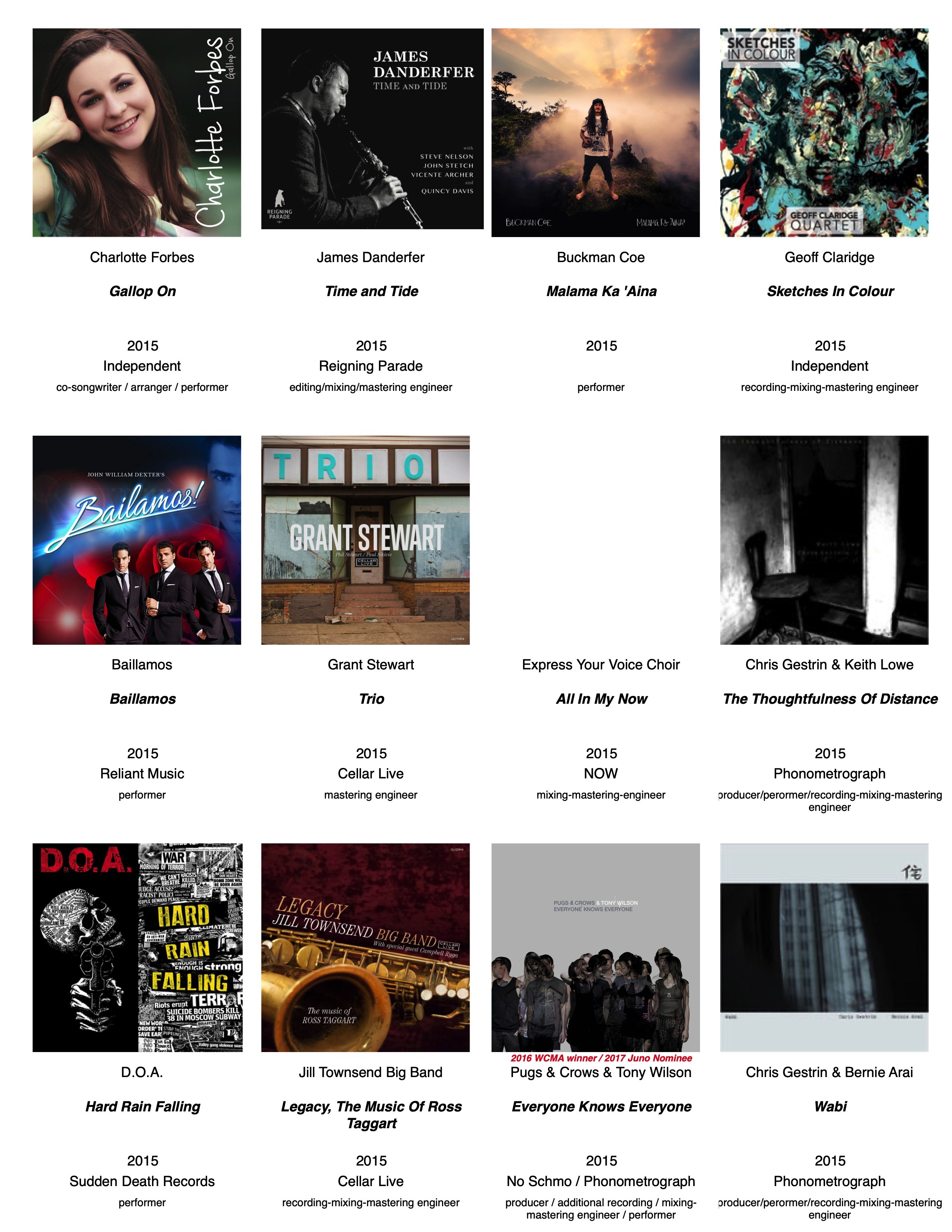Open D.O.A. Hard Rain Falling cover
This screenshot has height=1232, width=952.
point(137,947)
